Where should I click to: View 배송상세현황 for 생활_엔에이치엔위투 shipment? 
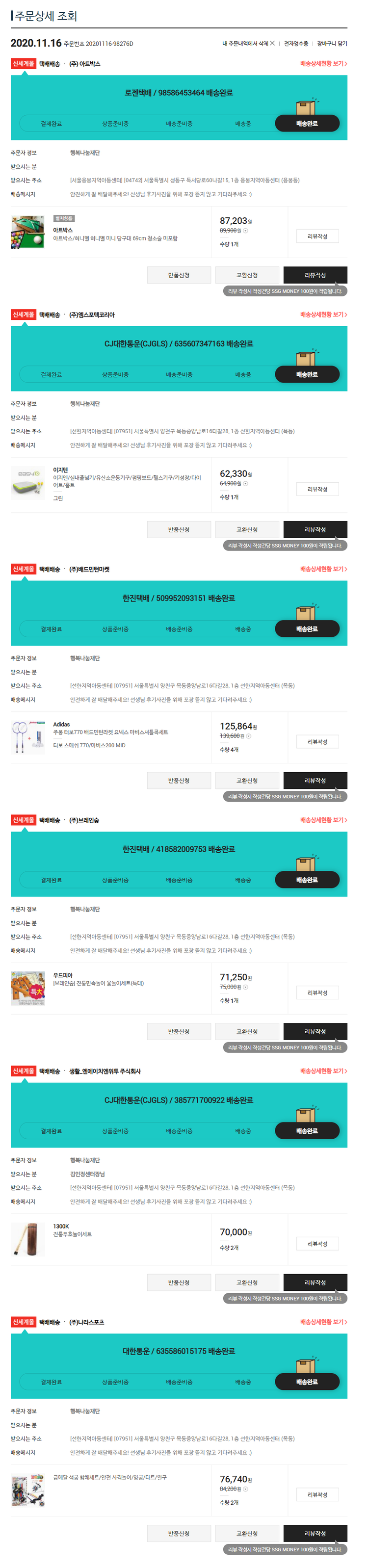(x=323, y=1071)
